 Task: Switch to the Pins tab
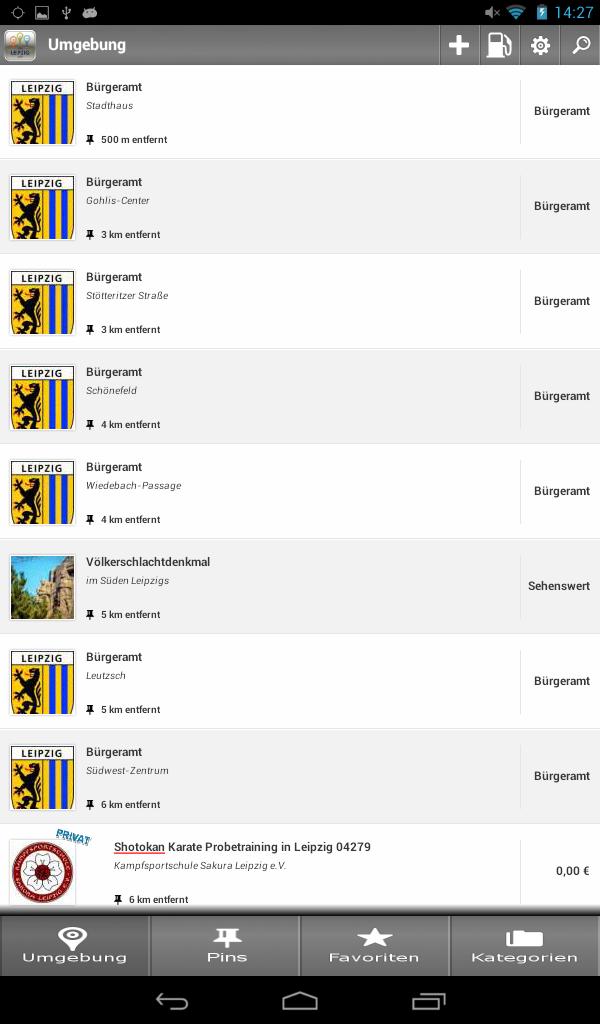[226, 945]
